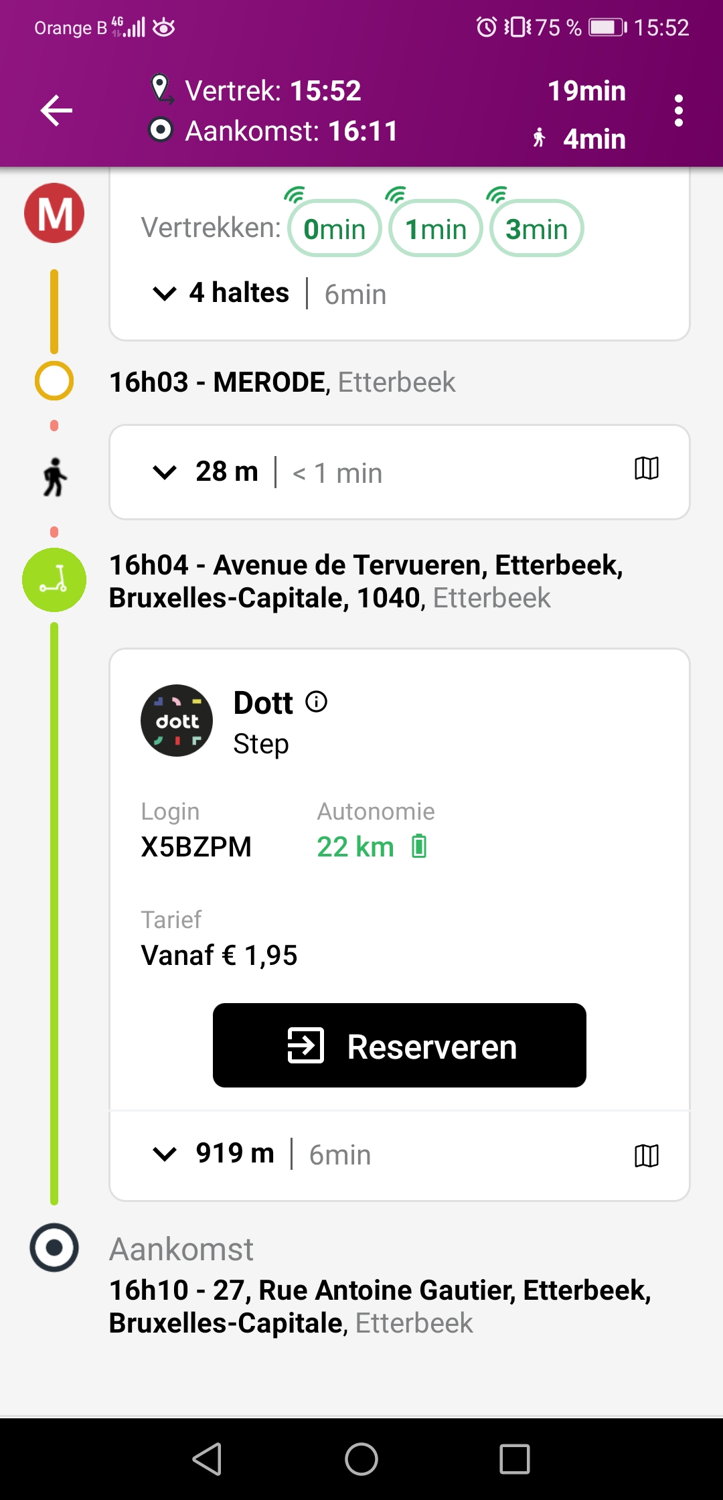Open the three-dot overflow menu
This screenshot has width=723, height=1500.
pos(679,111)
